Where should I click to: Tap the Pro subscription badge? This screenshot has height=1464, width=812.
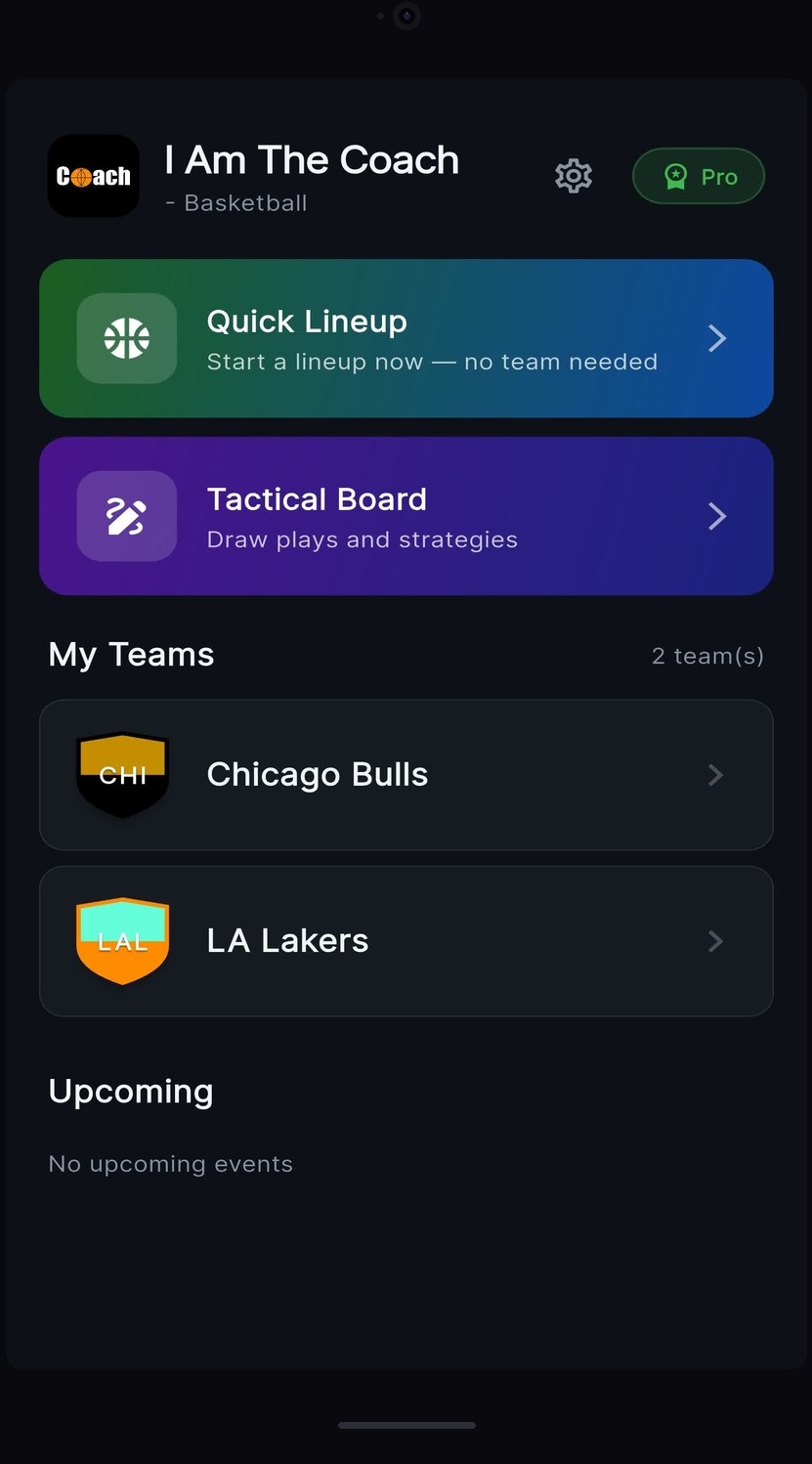point(698,176)
